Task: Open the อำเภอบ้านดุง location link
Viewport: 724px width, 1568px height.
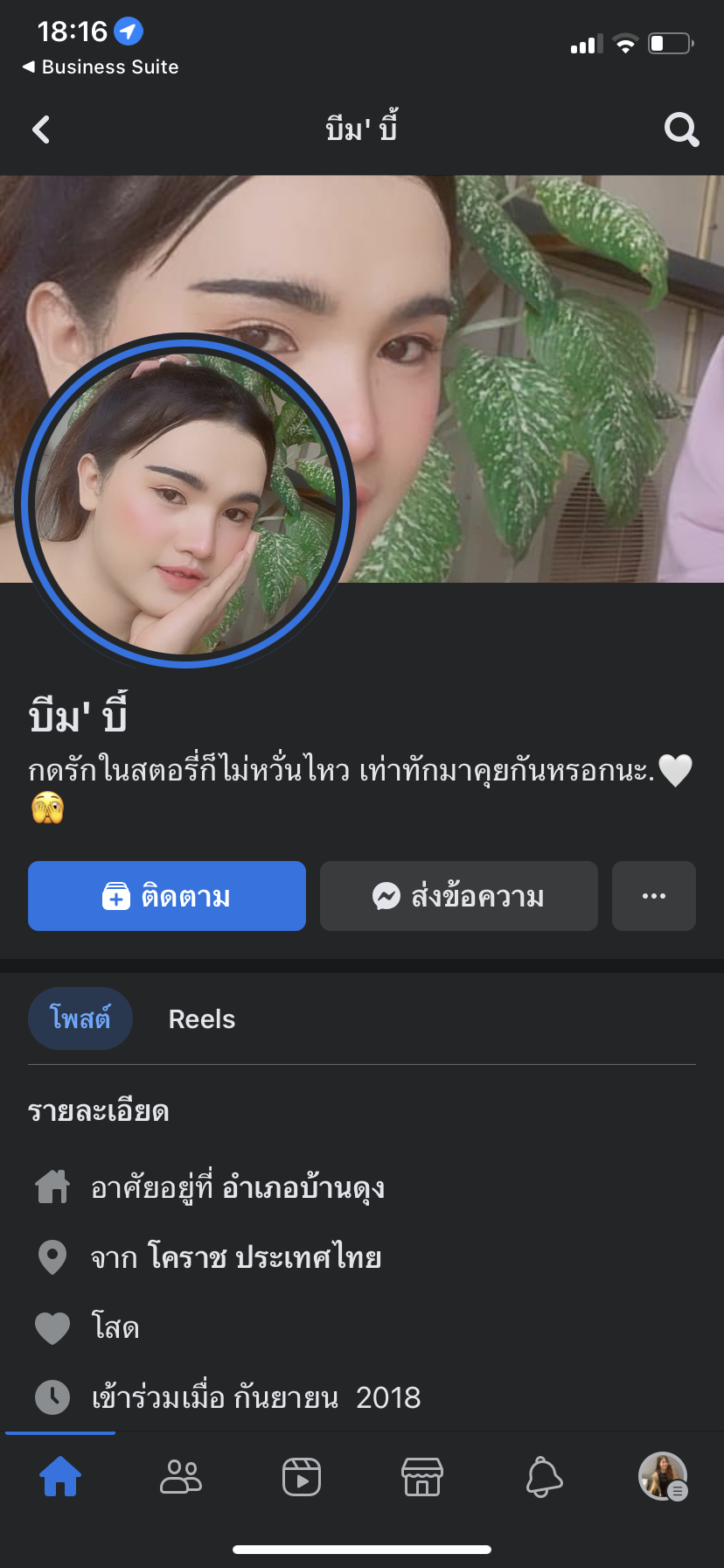Action: [303, 1188]
